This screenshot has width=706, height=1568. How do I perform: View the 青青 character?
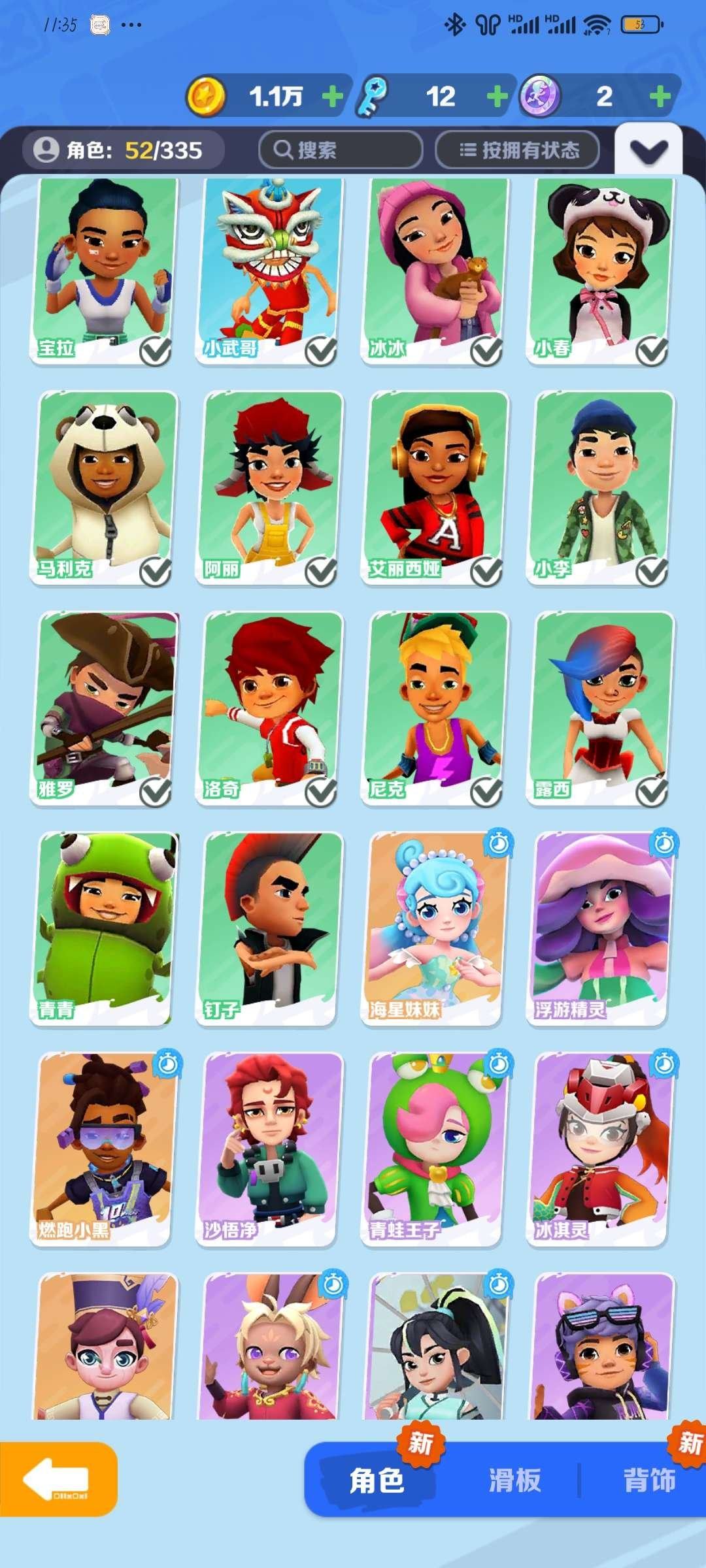point(105,928)
